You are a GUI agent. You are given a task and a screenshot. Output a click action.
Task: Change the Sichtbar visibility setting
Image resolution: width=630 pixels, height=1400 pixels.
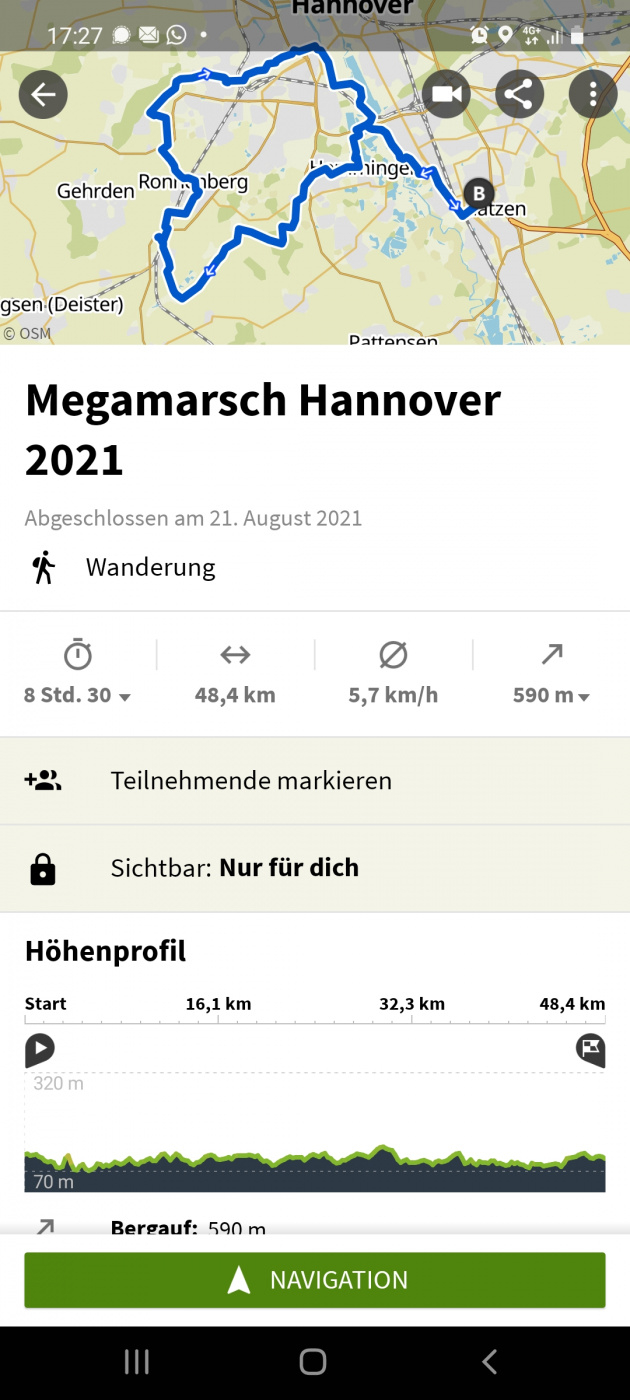tap(315, 868)
